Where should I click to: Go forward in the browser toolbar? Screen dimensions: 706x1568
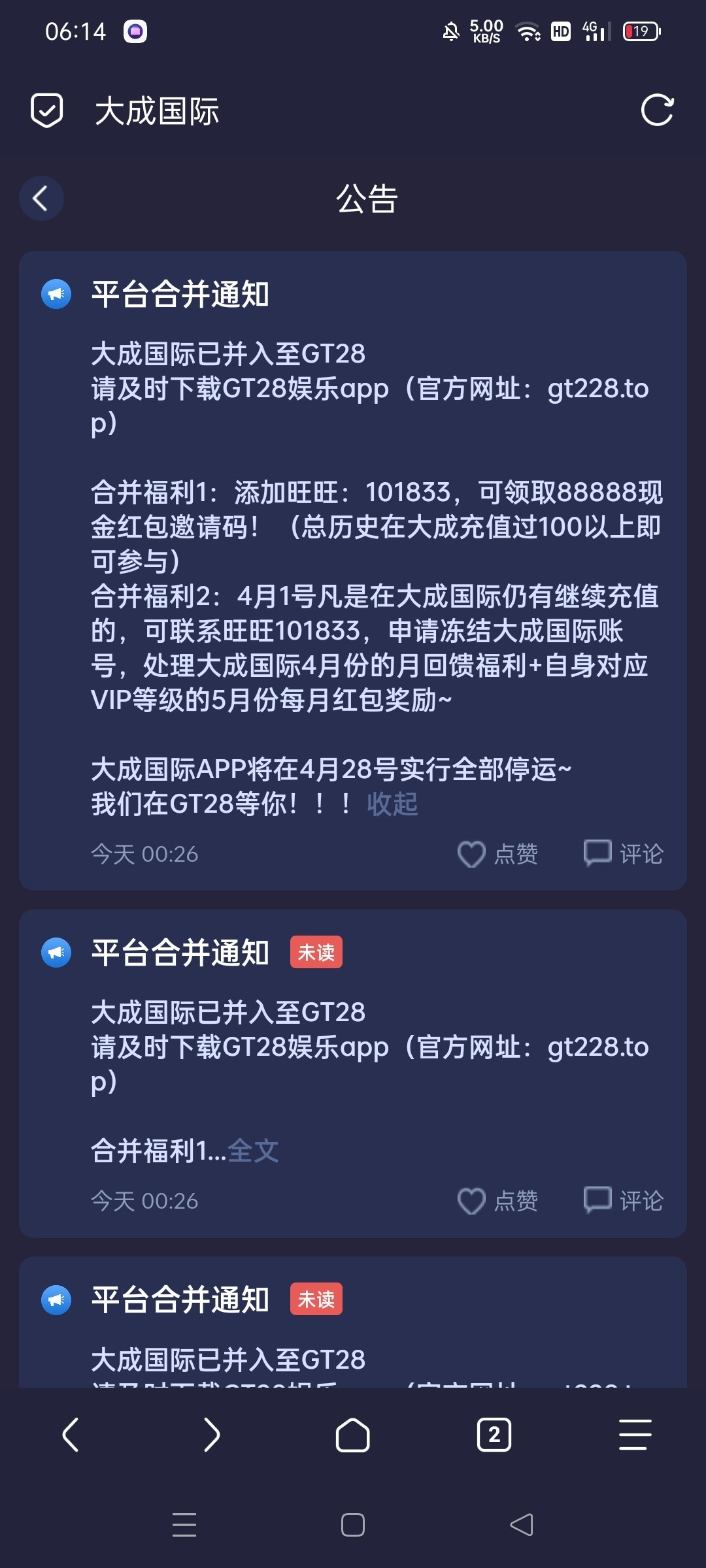click(x=212, y=1435)
